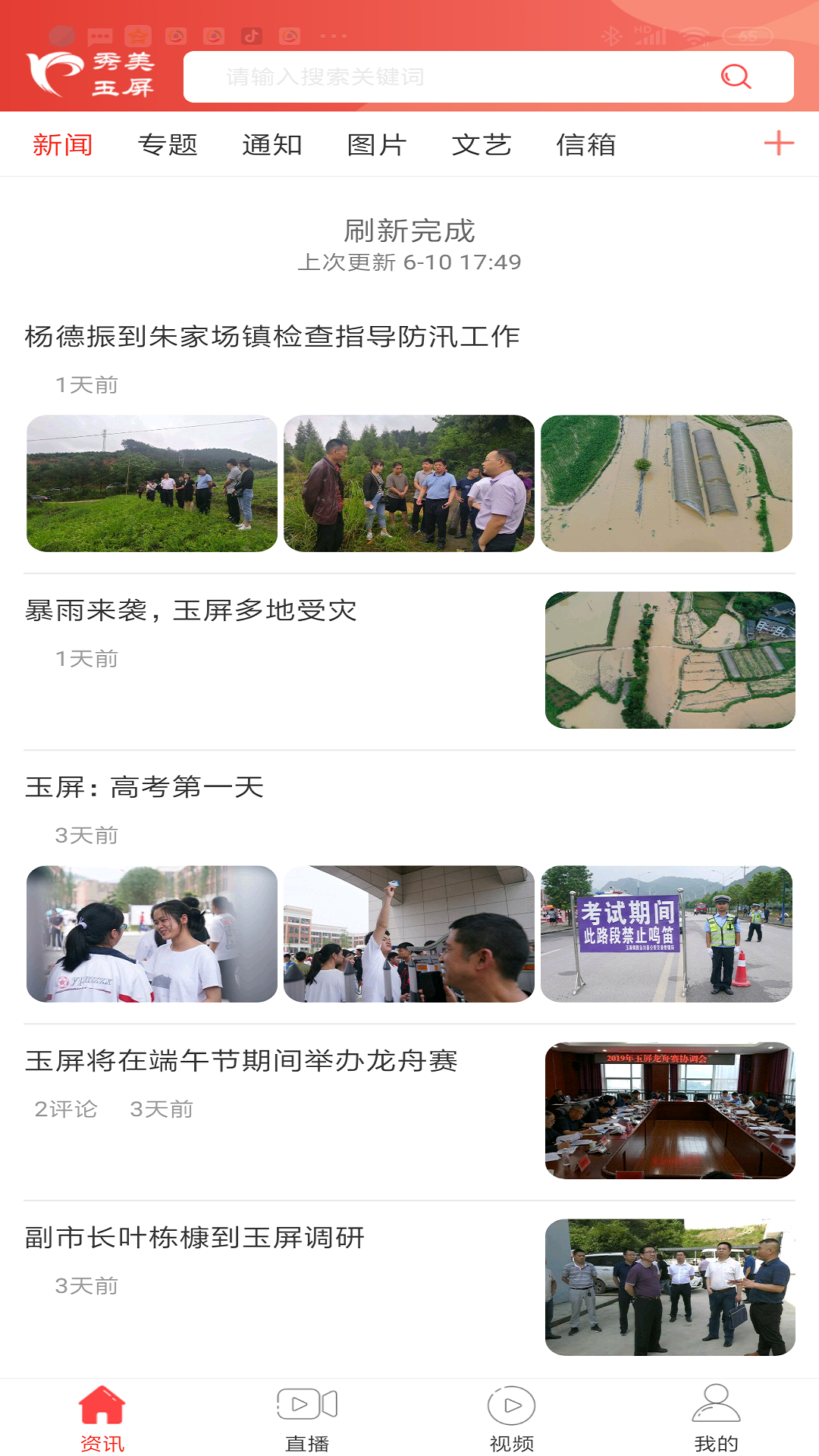Viewport: 819px width, 1456px height.
Task: Go to the 信箱 tab
Action: 586,144
